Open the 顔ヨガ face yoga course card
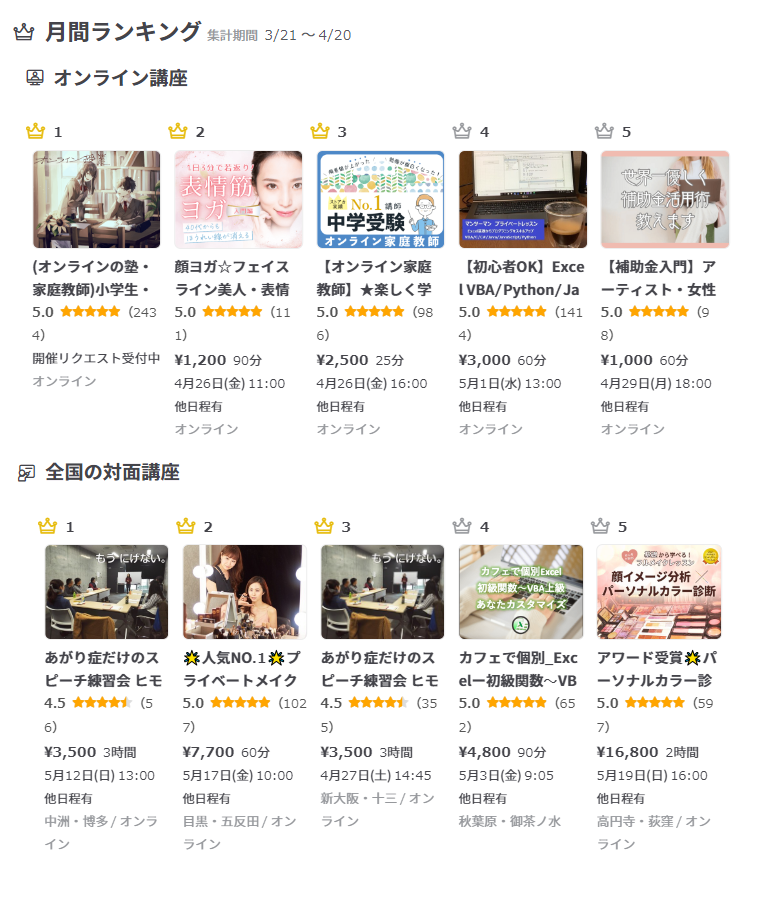This screenshot has height=898, width=758. (x=238, y=200)
